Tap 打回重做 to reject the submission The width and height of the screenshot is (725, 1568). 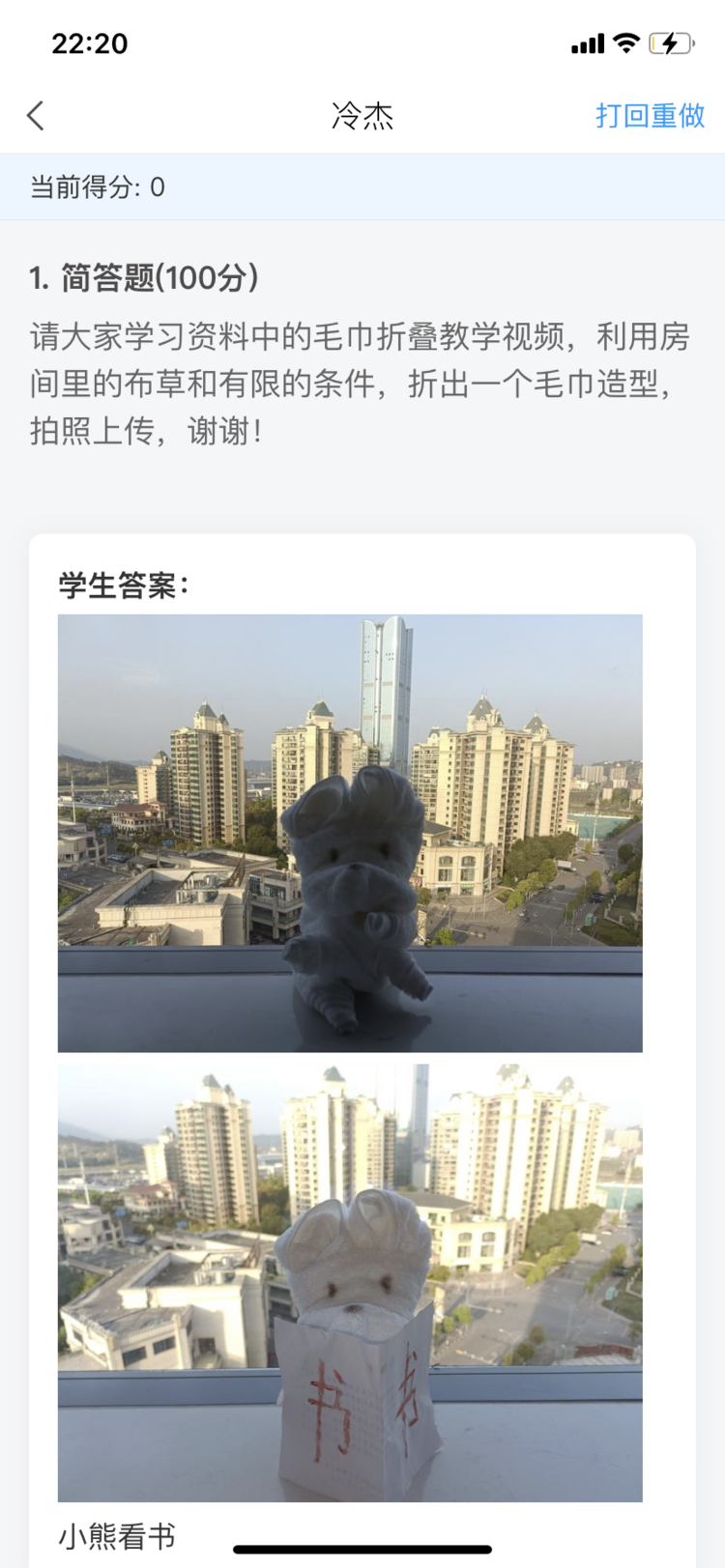pyautogui.click(x=650, y=116)
